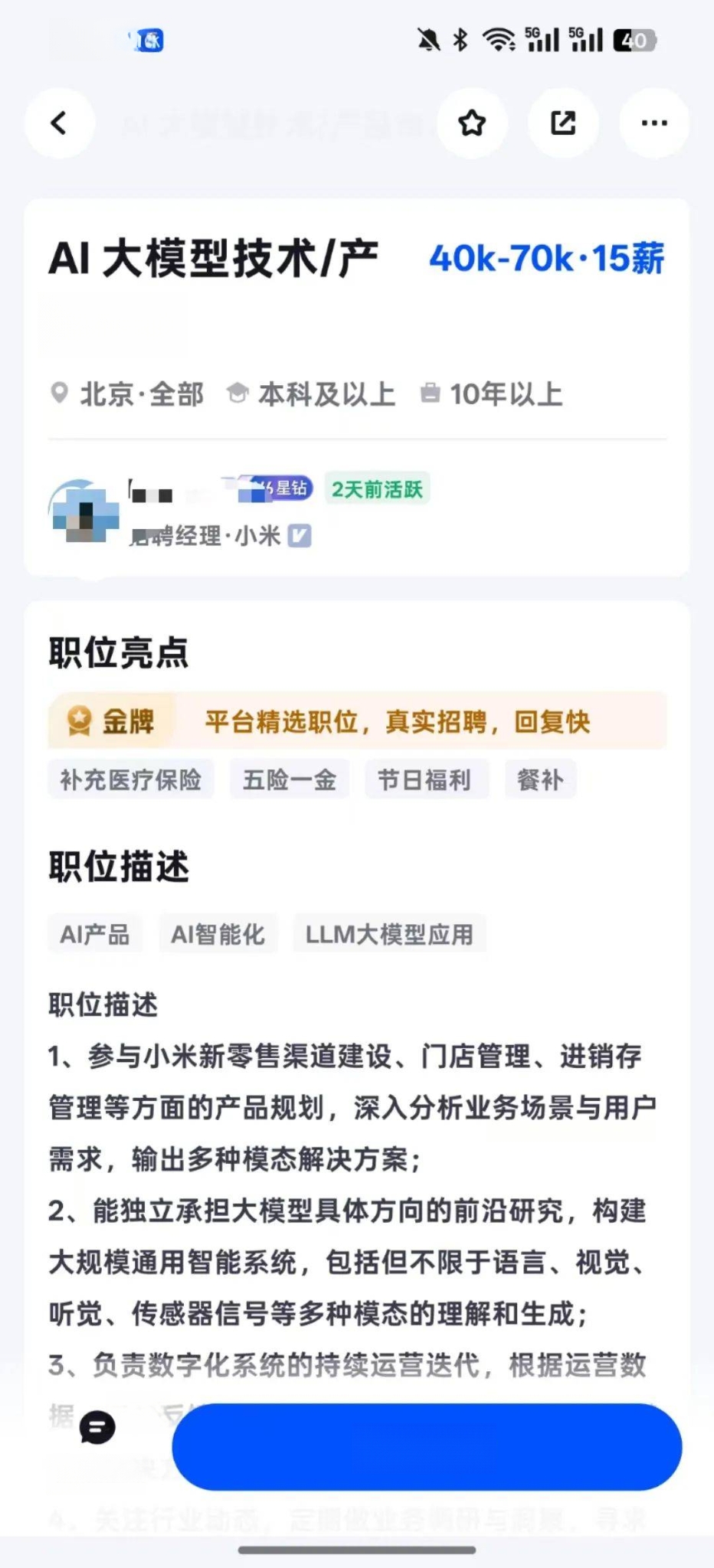Tap the blue apply button

pos(427,1446)
